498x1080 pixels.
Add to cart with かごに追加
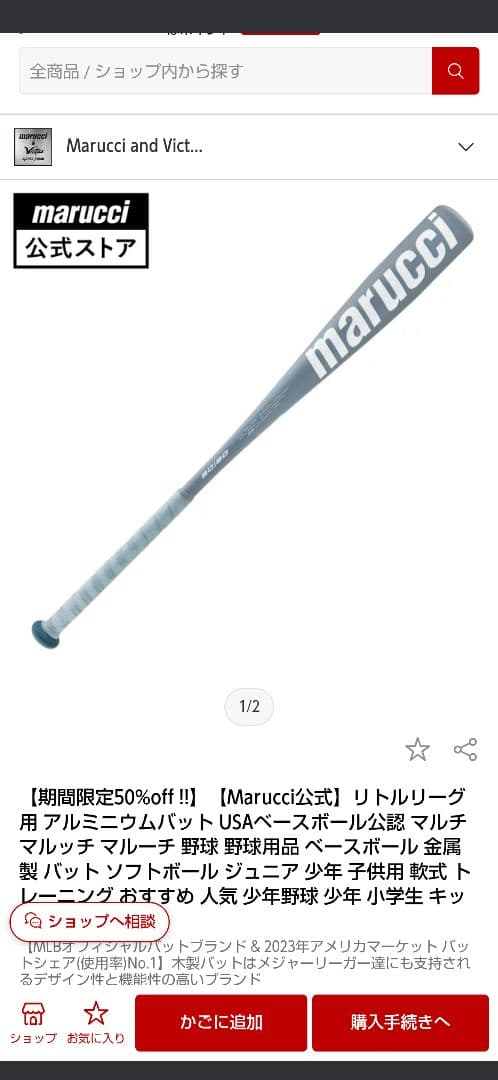tap(221, 1022)
